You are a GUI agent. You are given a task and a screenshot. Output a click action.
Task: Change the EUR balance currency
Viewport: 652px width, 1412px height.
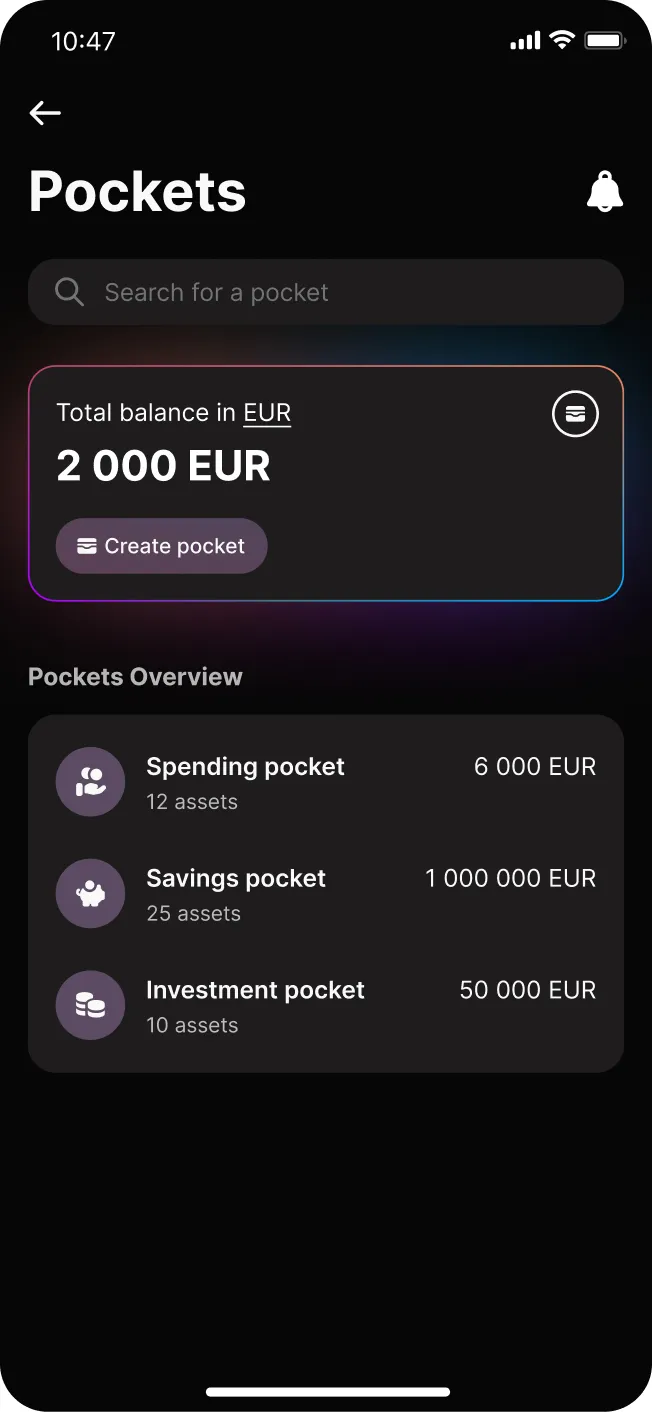click(267, 413)
